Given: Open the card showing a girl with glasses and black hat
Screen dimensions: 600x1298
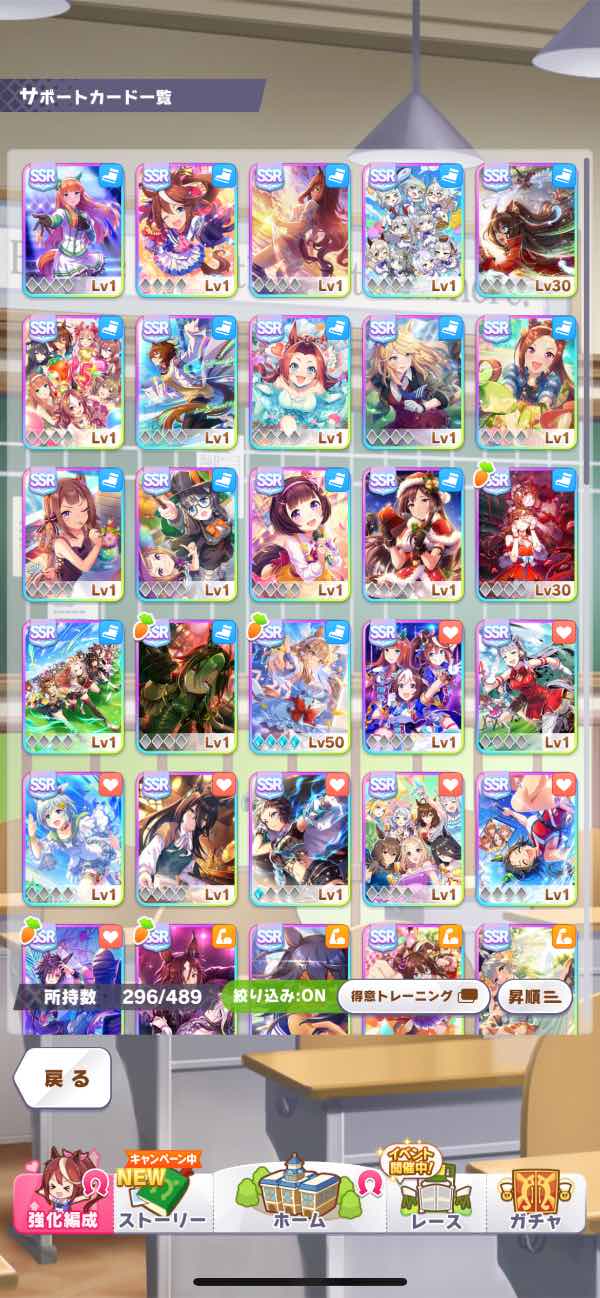Looking at the screenshot, I should point(185,534).
